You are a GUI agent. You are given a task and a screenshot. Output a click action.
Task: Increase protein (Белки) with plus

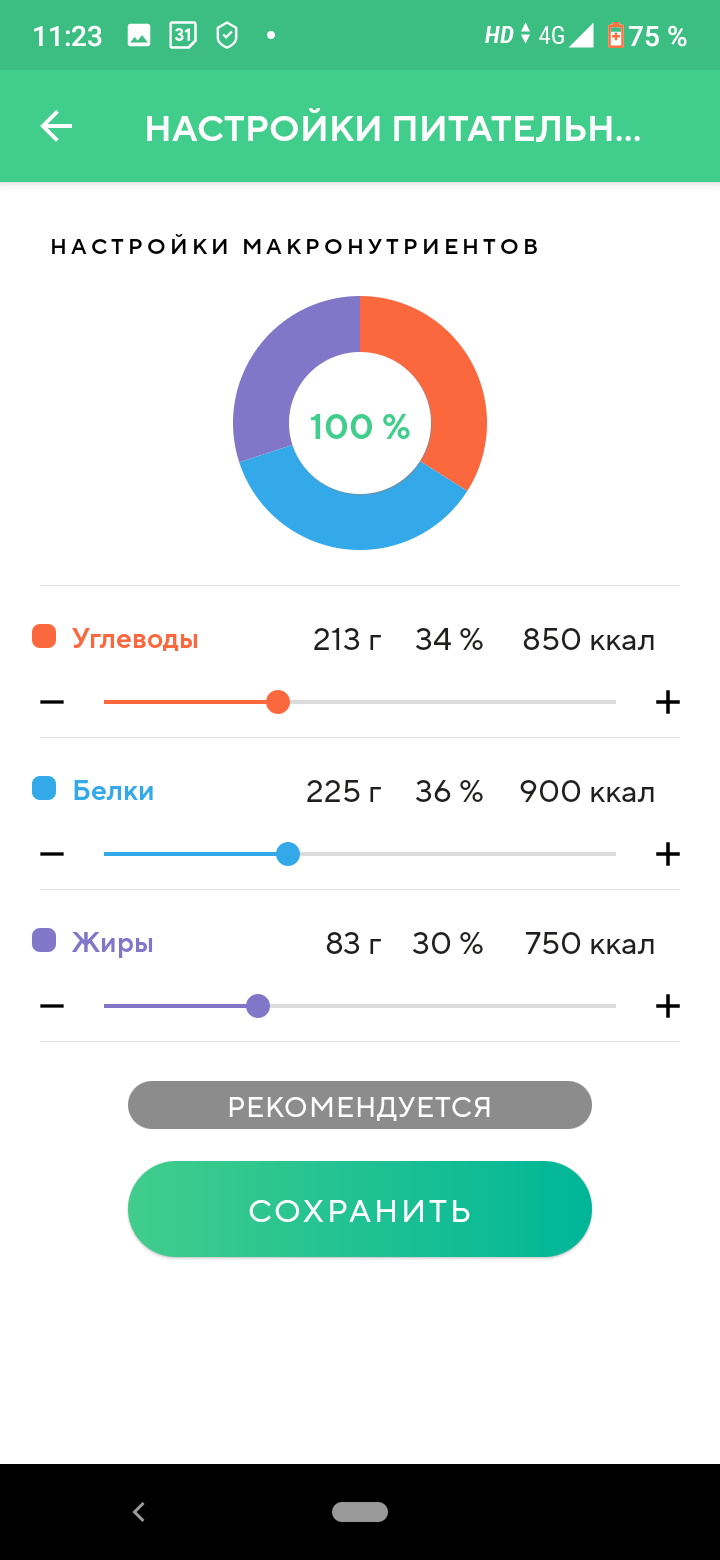coord(667,854)
